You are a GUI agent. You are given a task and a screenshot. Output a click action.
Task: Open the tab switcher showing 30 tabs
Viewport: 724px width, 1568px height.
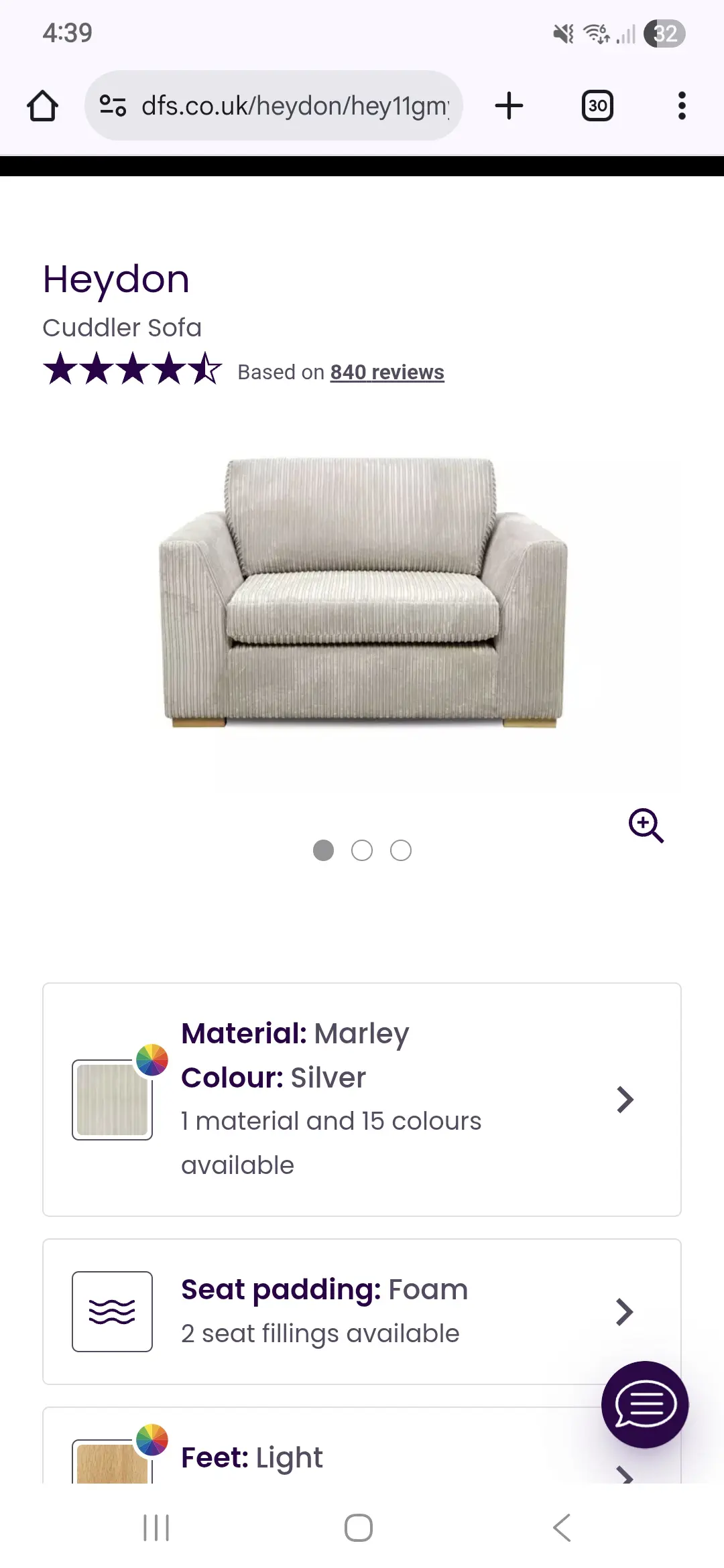[x=597, y=106]
